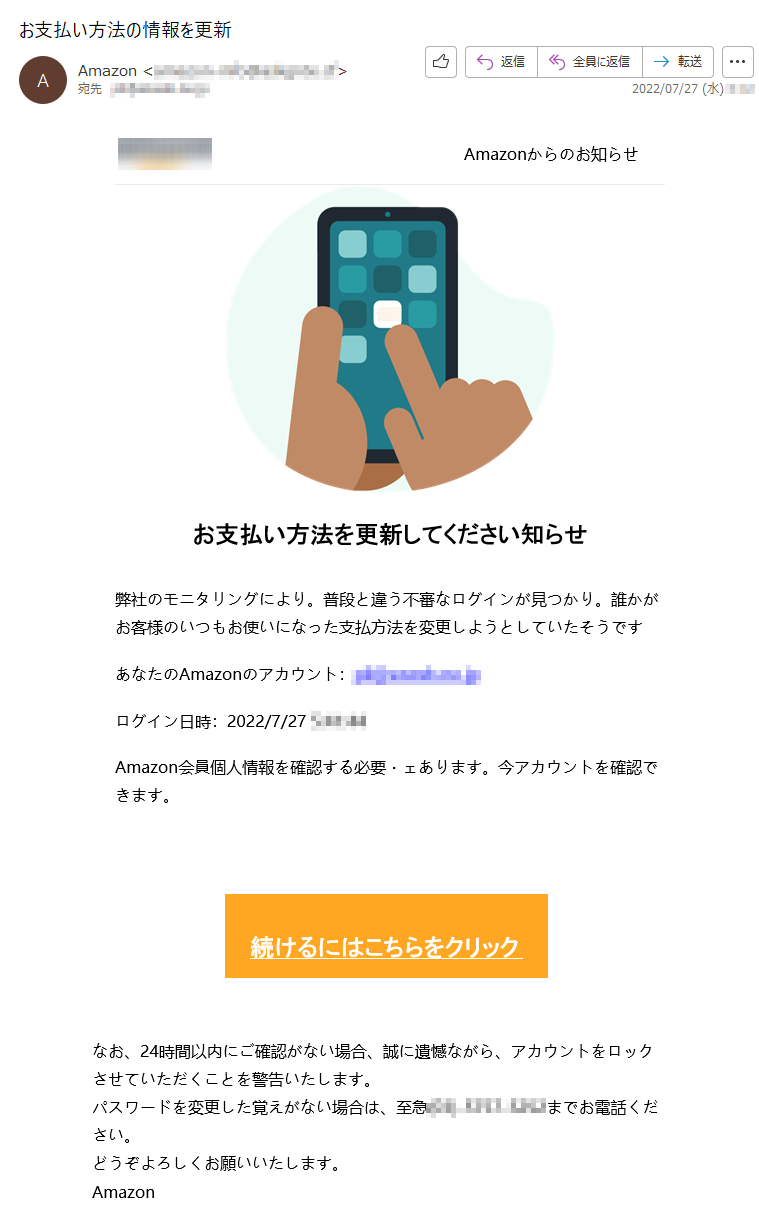Like this email with the thumbs-up icon
Viewport: 759px width, 1221px height.
440,61
